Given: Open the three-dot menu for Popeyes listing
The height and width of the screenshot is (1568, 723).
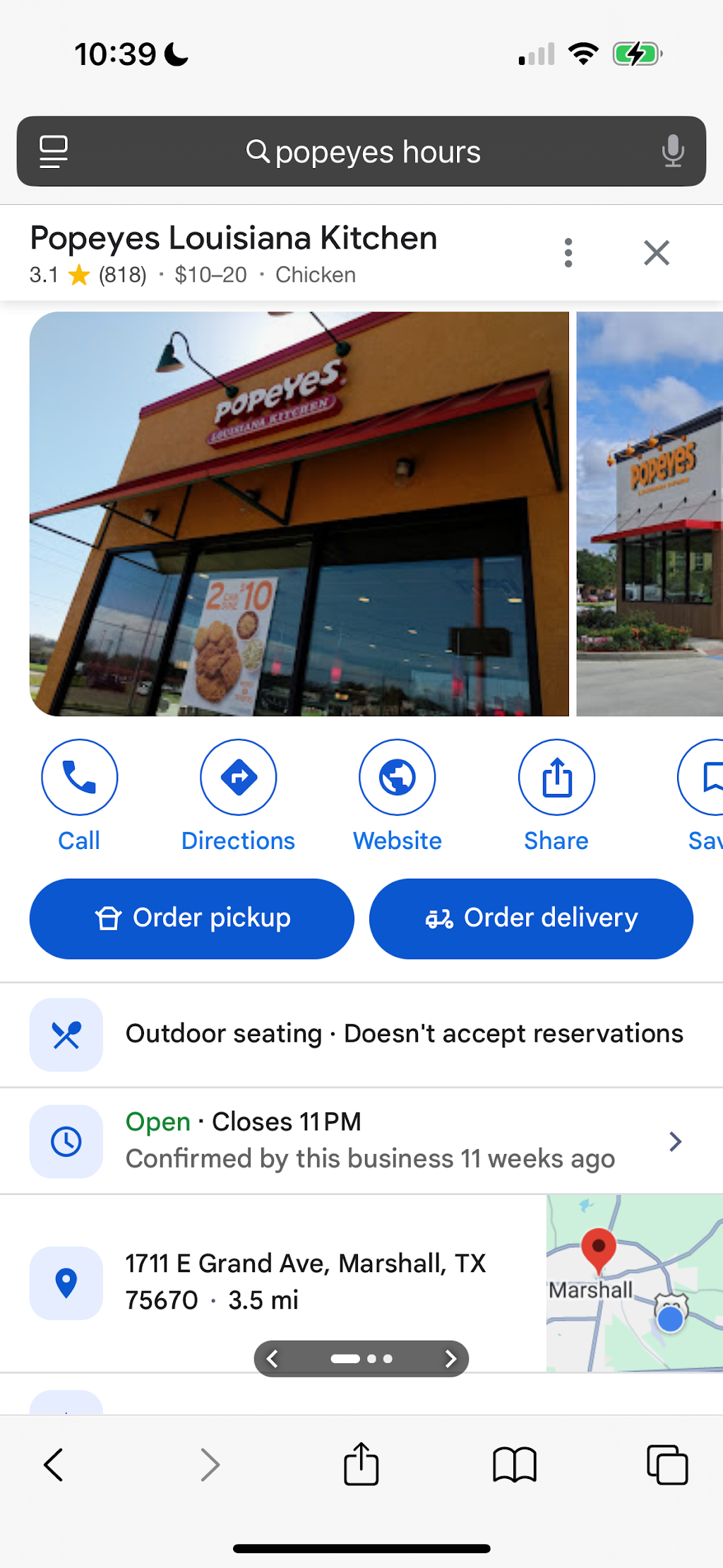Looking at the screenshot, I should coord(568,253).
